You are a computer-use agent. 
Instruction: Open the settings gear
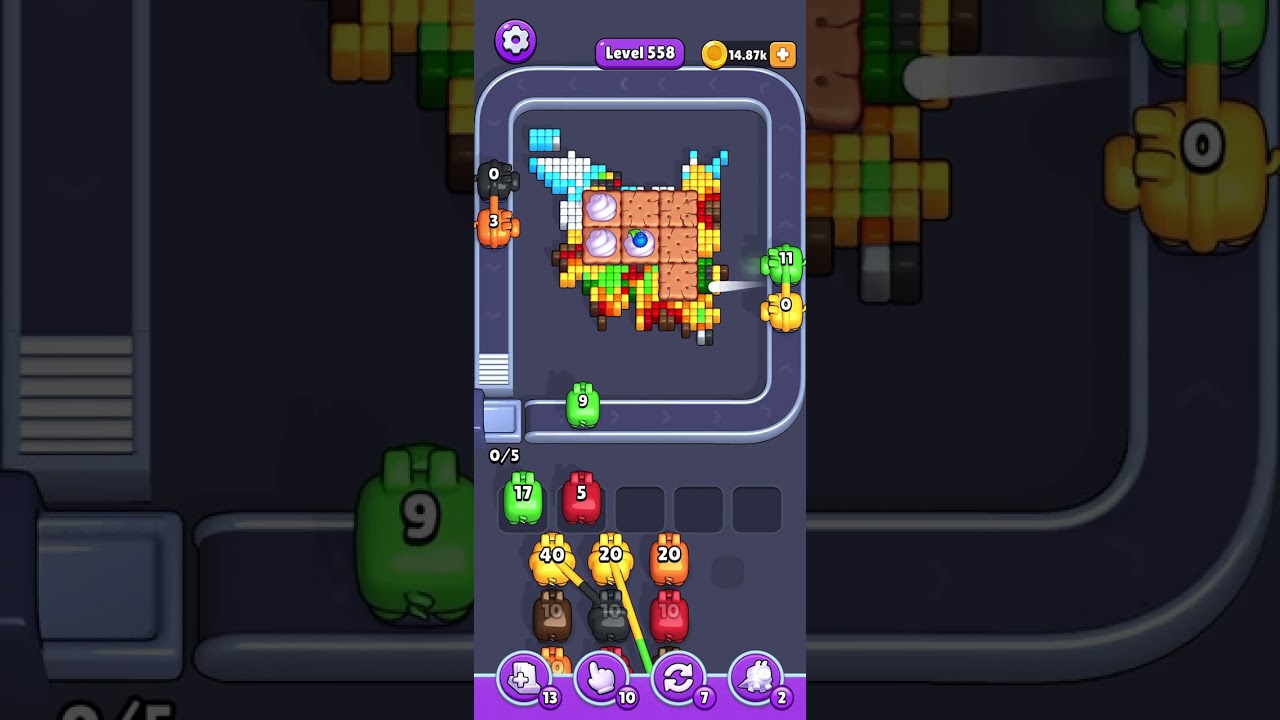515,40
